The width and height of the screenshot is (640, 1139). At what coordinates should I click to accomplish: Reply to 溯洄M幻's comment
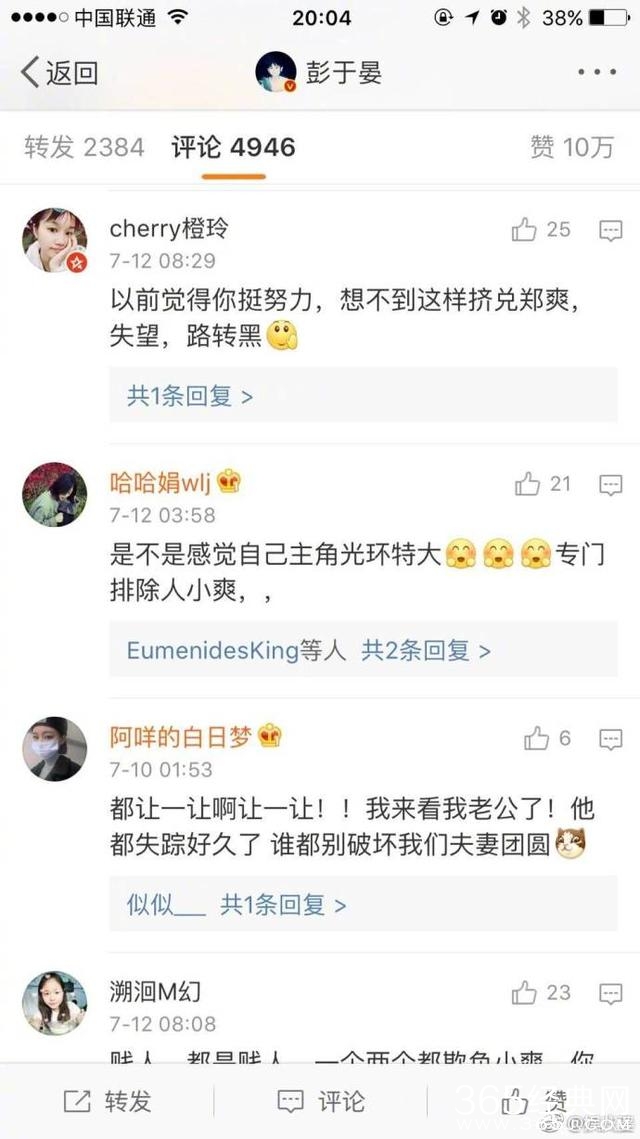point(611,994)
